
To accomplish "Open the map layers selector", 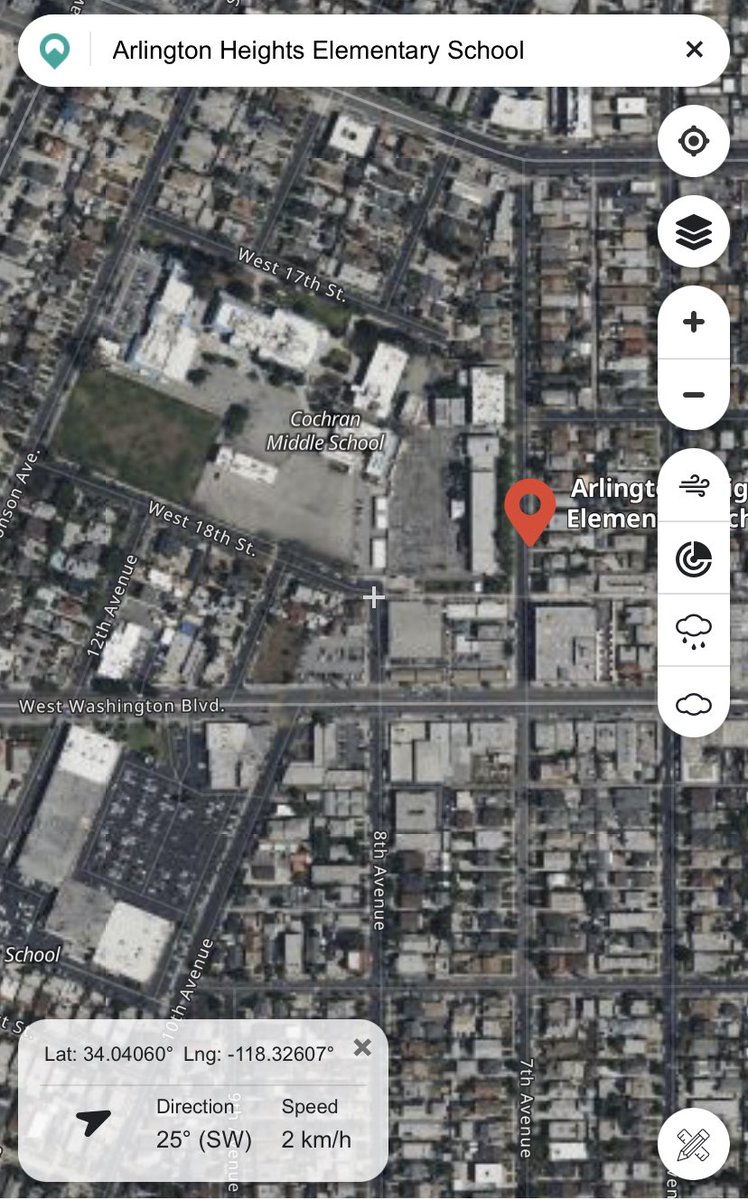I will pyautogui.click(x=693, y=232).
